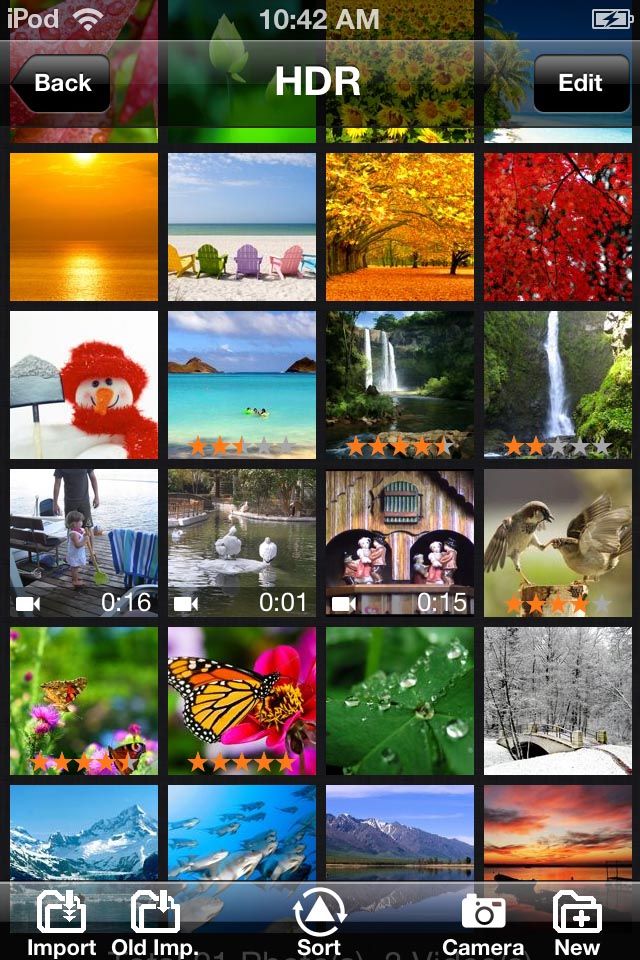Play the 0:16 video of child on dock
Viewport: 640px width, 960px height.
[x=84, y=543]
